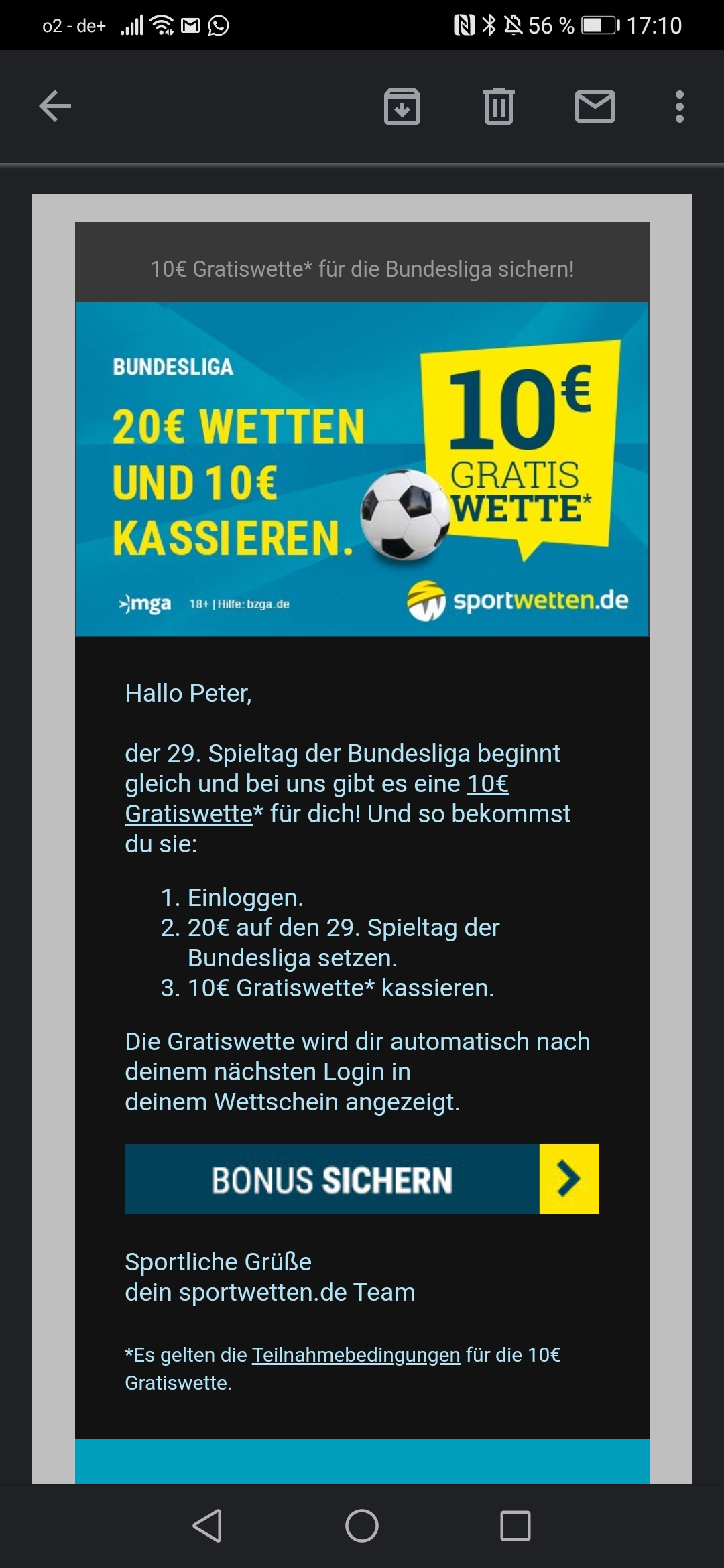
Task: Open the Teilnahmebedingungen link
Action: coord(356,1354)
